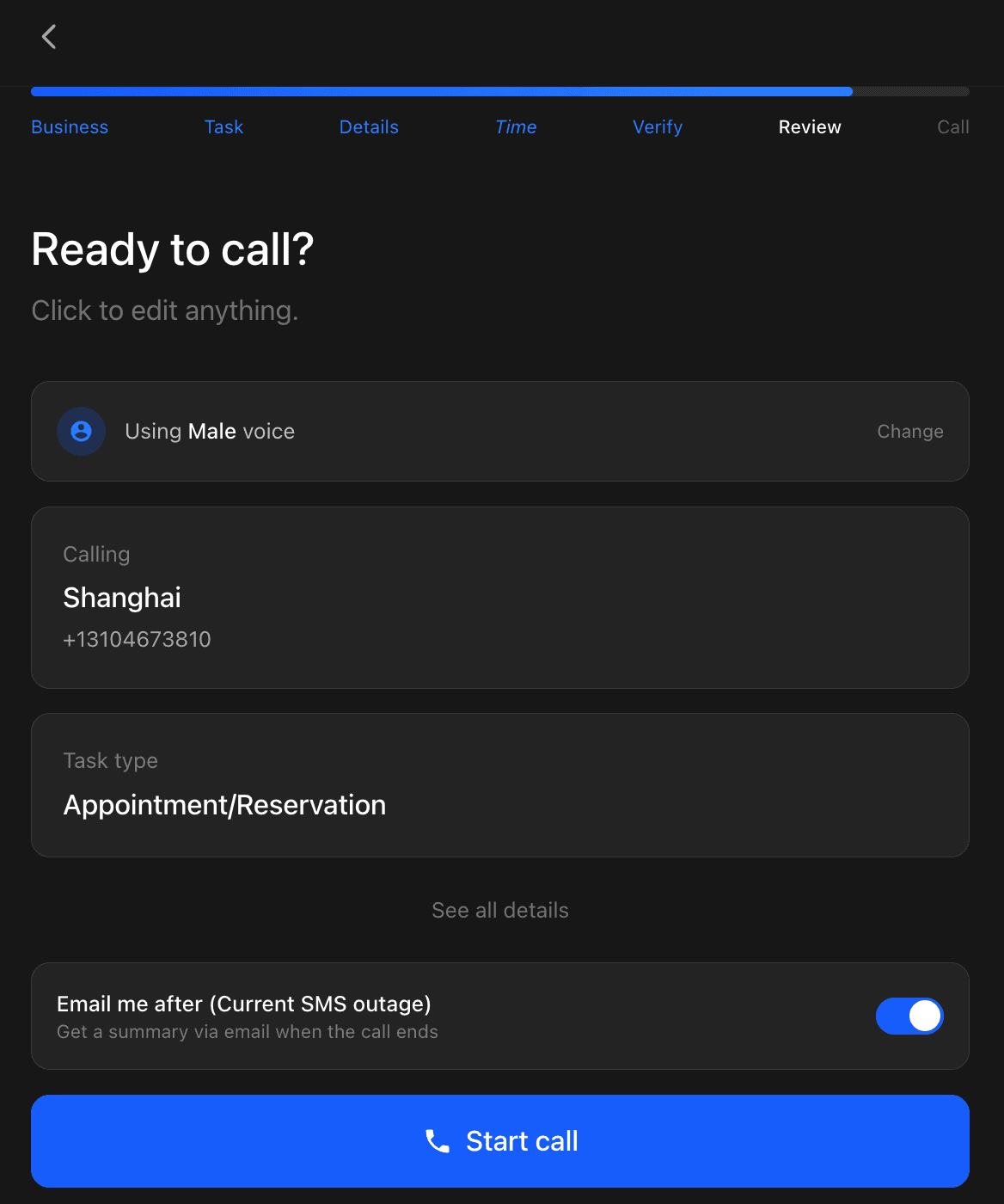1004x1204 pixels.
Task: Go to the Verify step
Action: [657, 126]
